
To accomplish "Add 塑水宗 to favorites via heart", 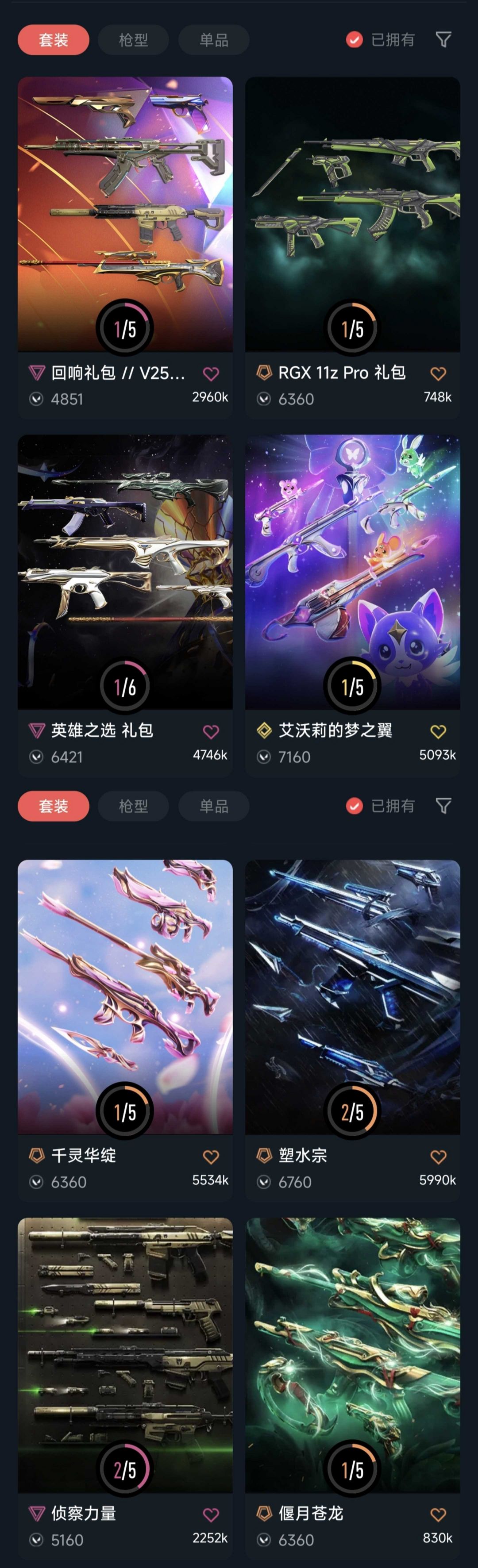I will click(439, 1157).
